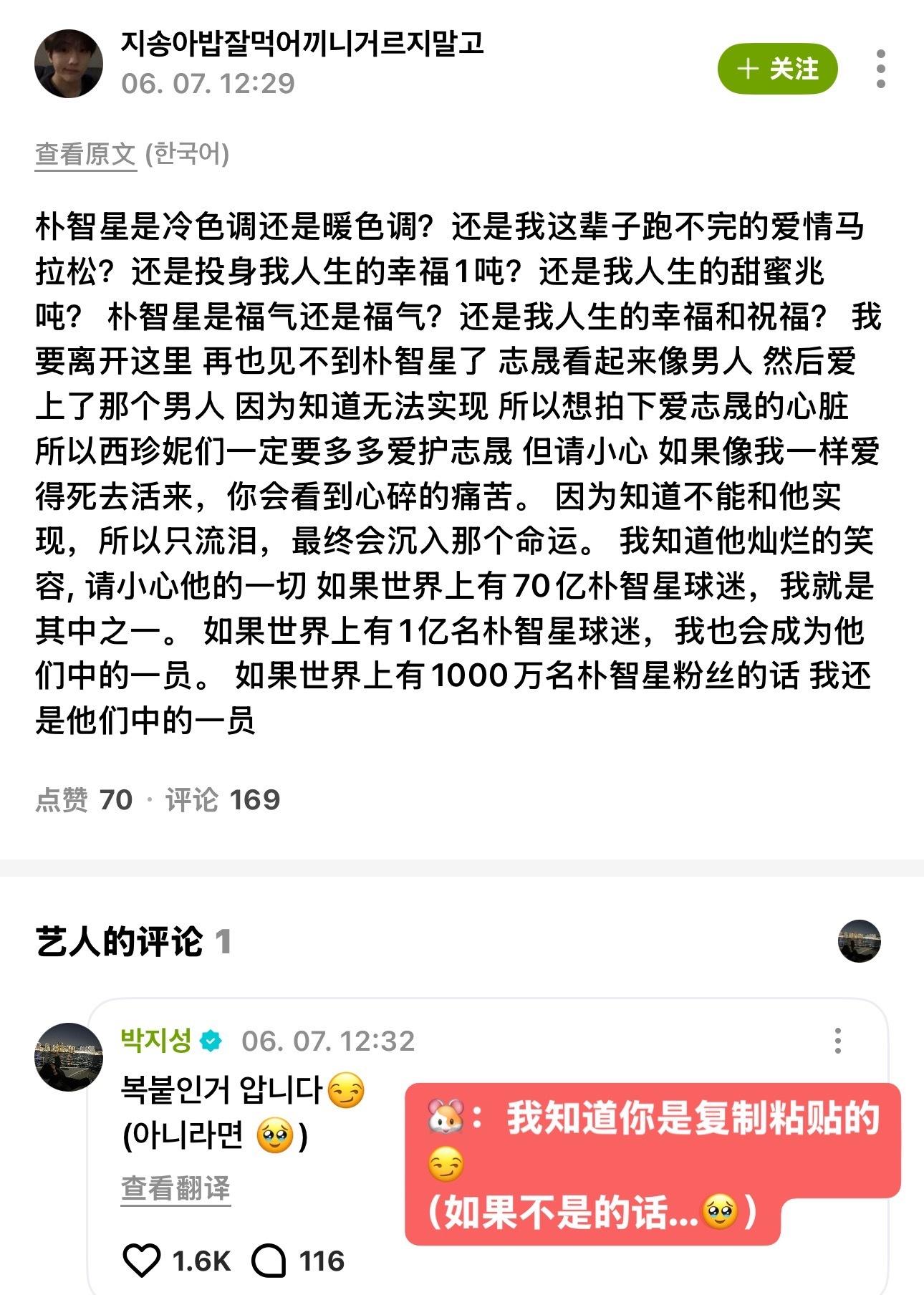Open the post's overflow menu
The image size is (924, 1295).
pyautogui.click(x=880, y=69)
